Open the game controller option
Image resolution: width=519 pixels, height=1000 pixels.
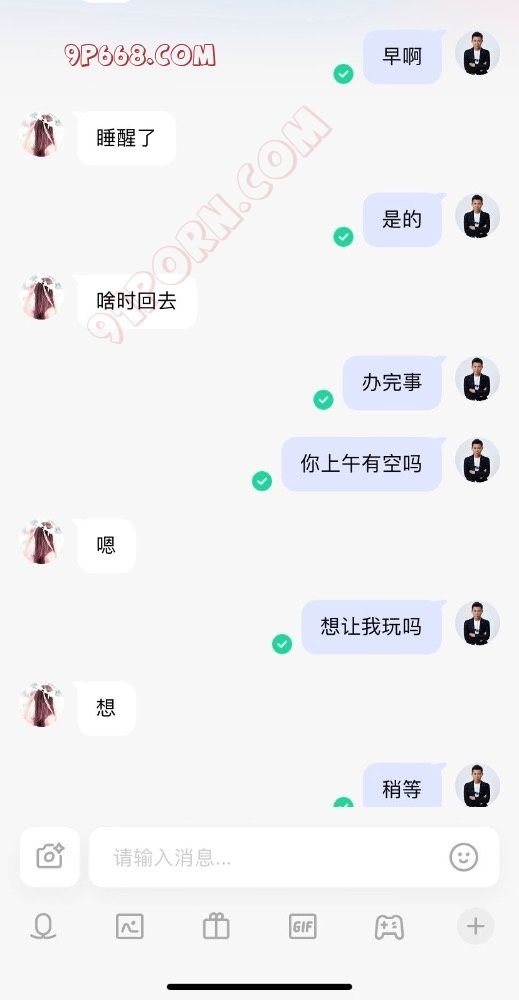(389, 927)
